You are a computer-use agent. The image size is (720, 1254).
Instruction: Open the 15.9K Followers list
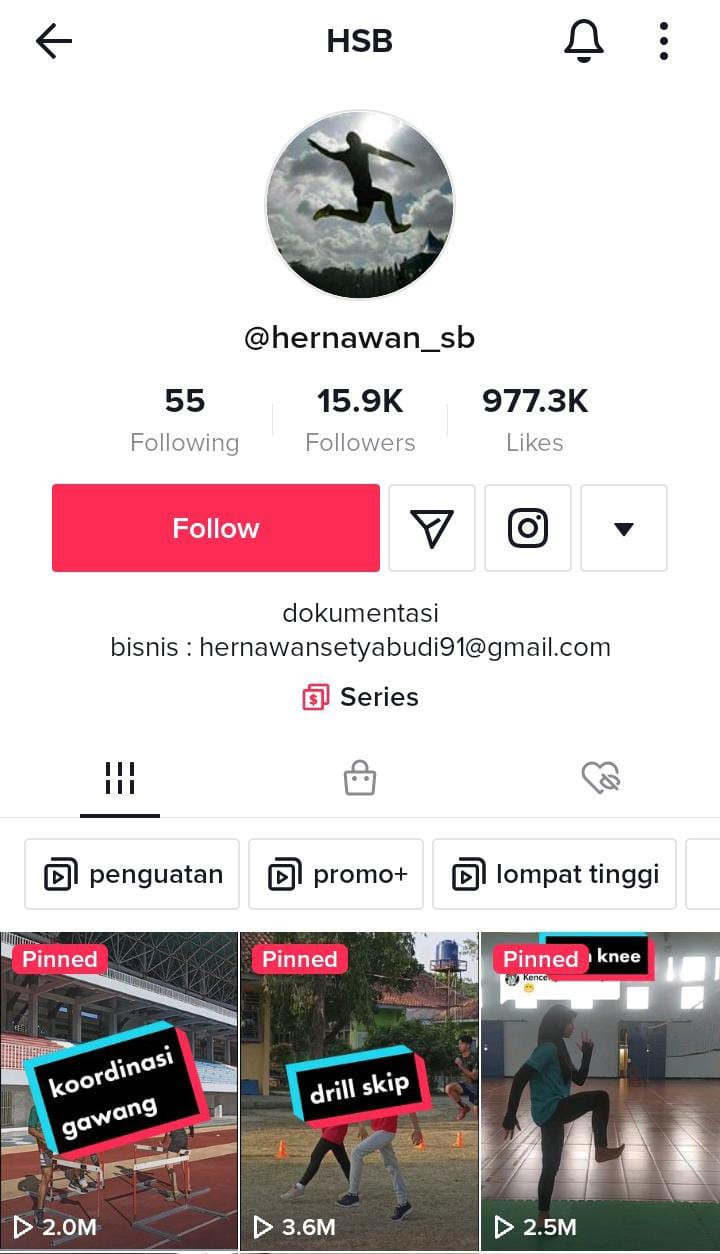360,420
